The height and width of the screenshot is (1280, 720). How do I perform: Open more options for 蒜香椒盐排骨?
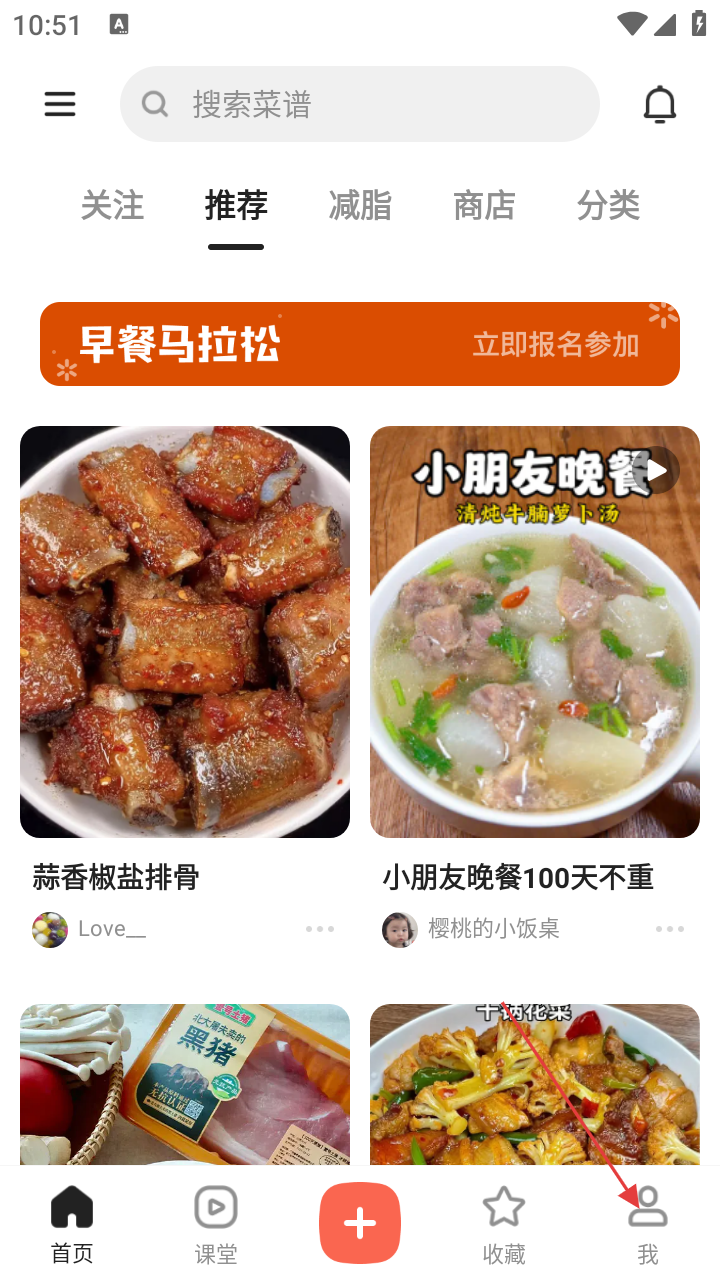[x=320, y=929]
